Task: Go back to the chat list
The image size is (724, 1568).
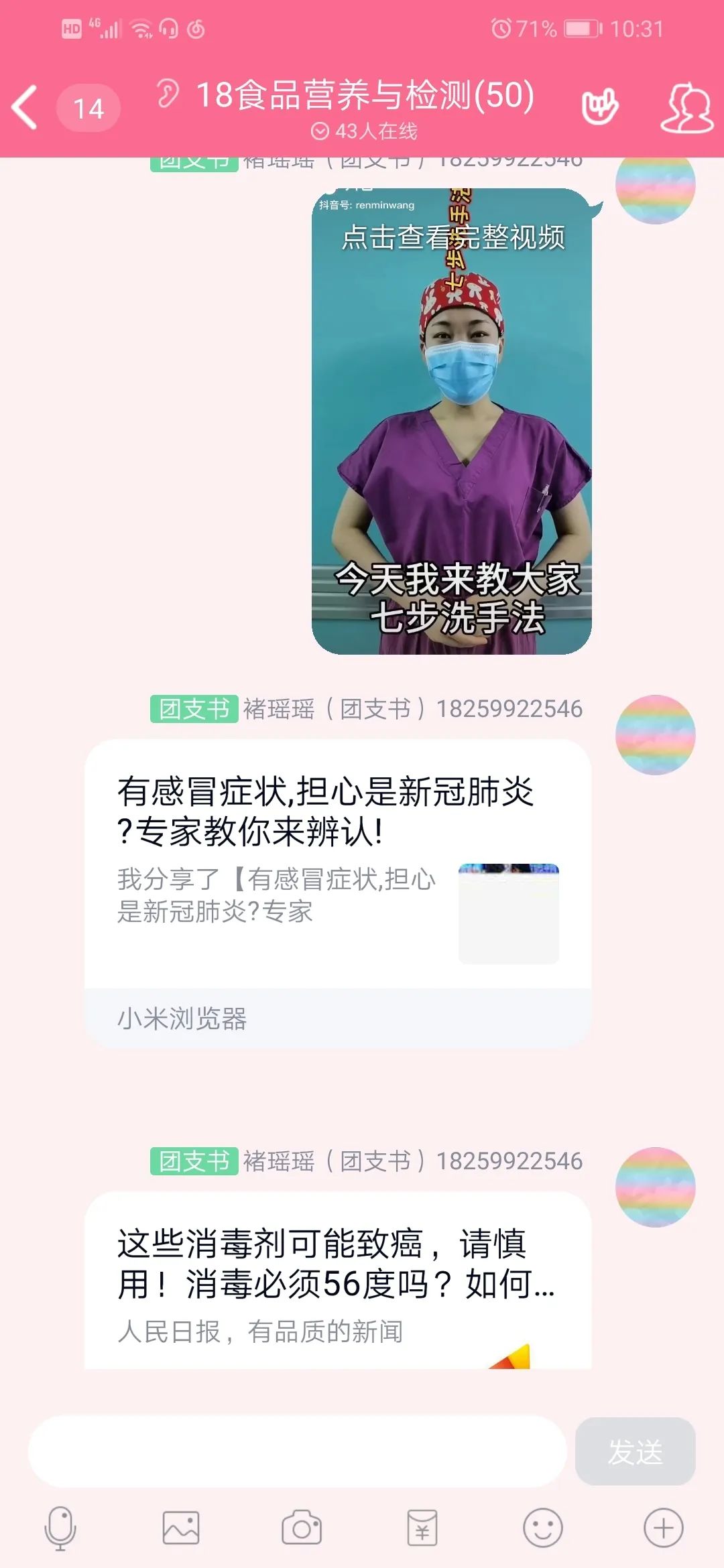Action: [x=25, y=107]
